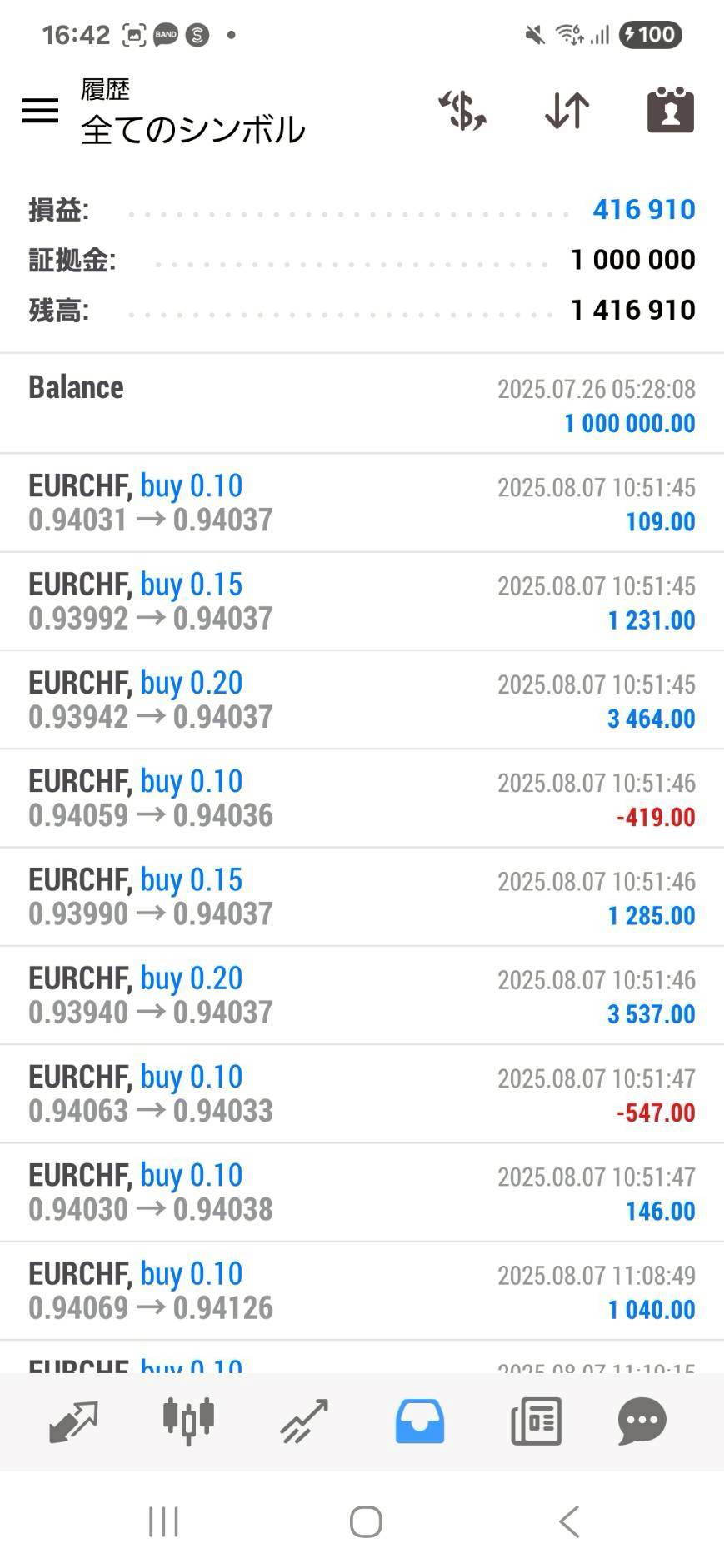This screenshot has height=1568, width=724.
Task: Open the EURCHF trade showing 3 464.00
Action: [x=362, y=699]
